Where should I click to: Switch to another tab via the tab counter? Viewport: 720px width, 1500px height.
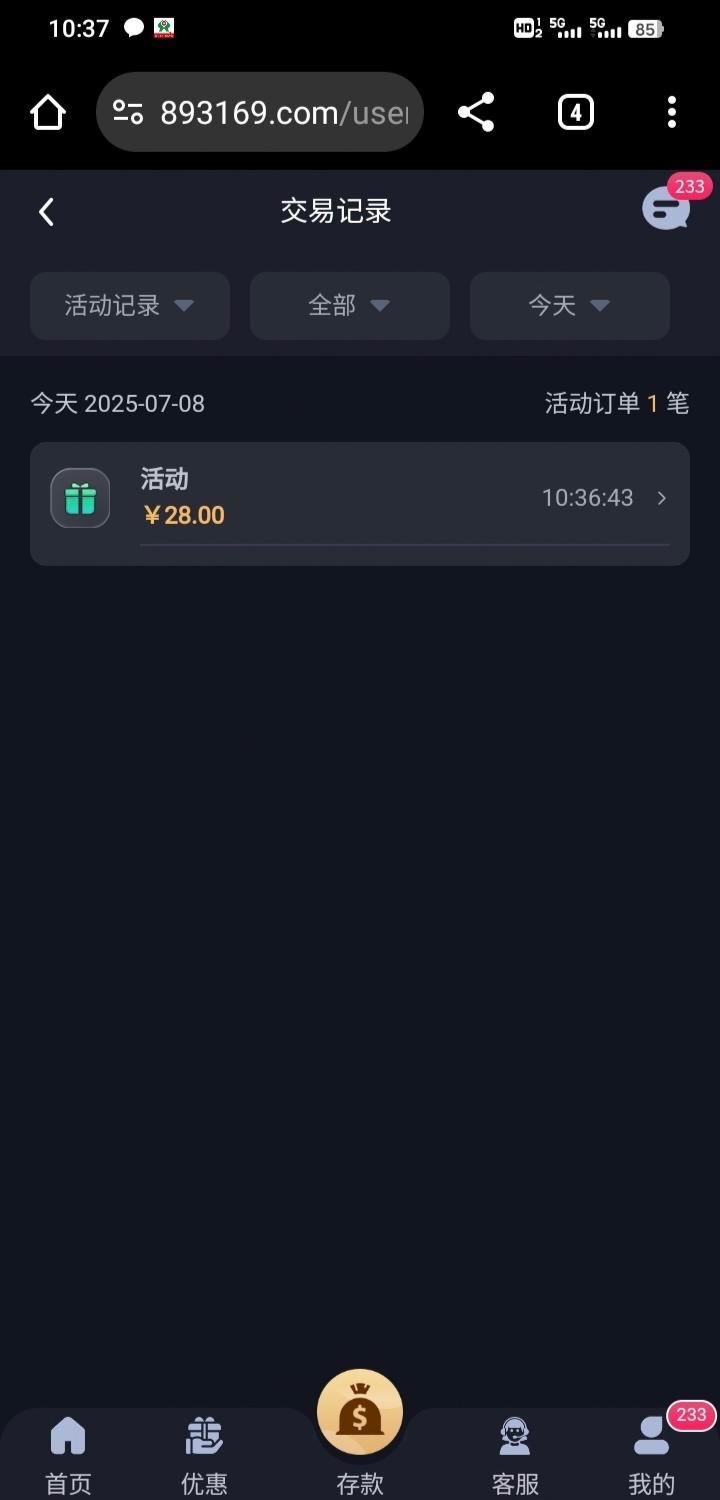coord(575,112)
